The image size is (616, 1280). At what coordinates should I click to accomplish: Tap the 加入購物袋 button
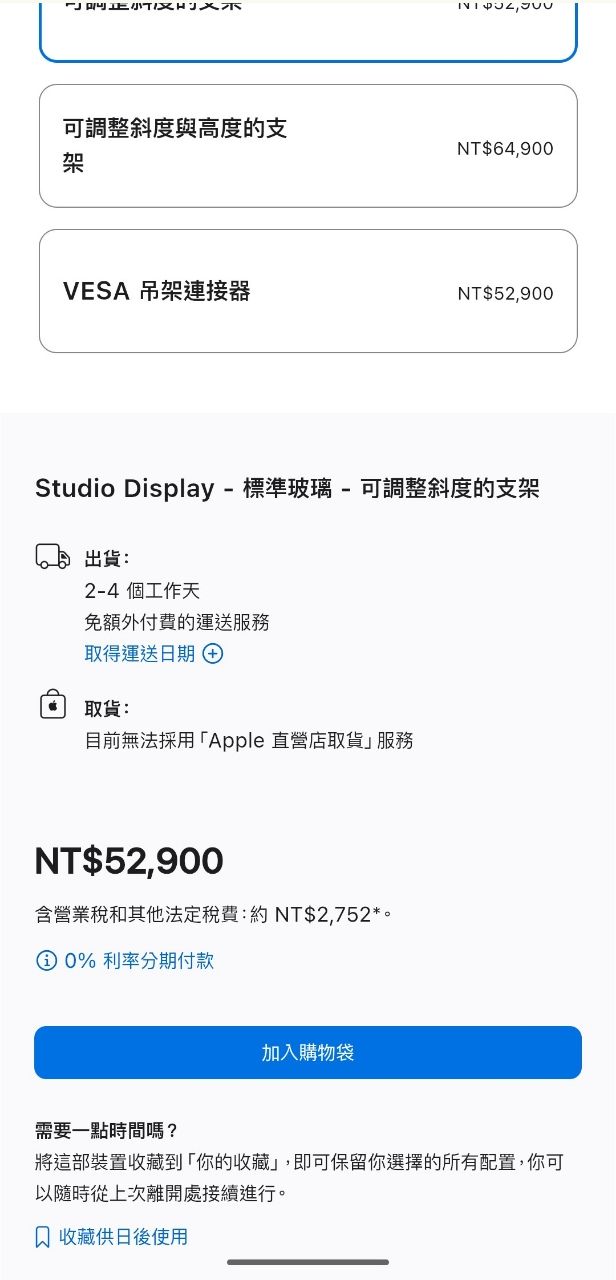[x=308, y=1053]
